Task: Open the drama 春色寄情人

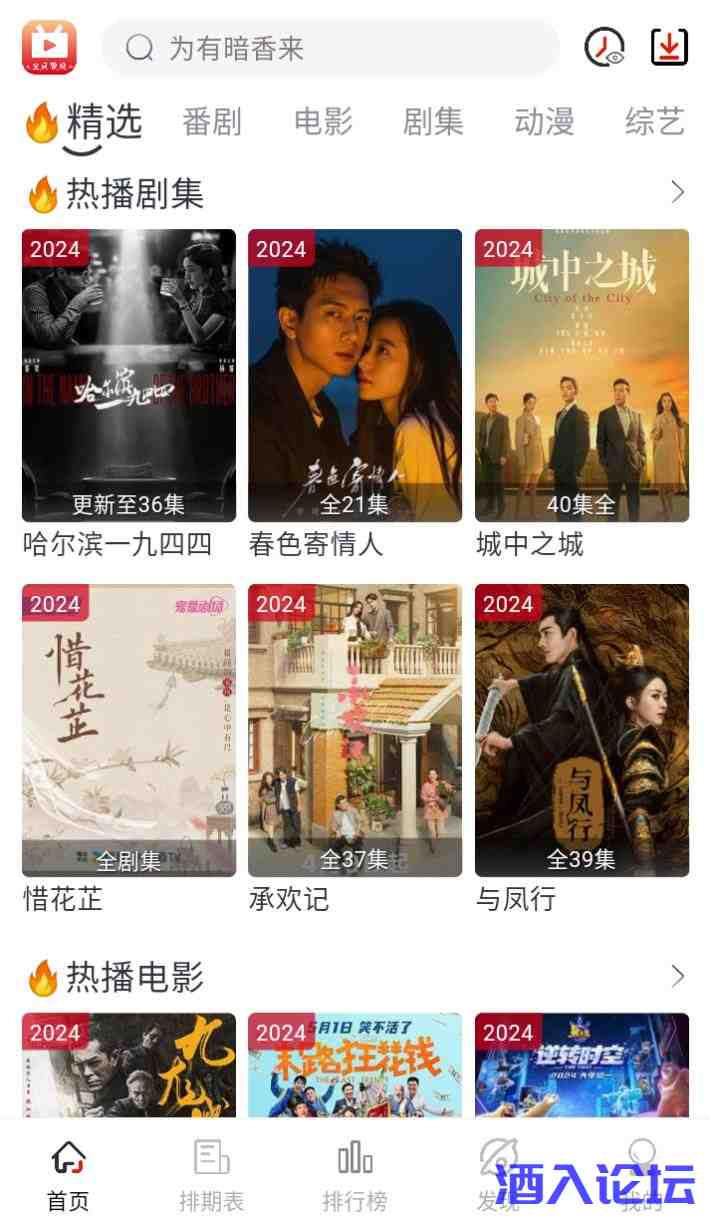Action: click(355, 375)
